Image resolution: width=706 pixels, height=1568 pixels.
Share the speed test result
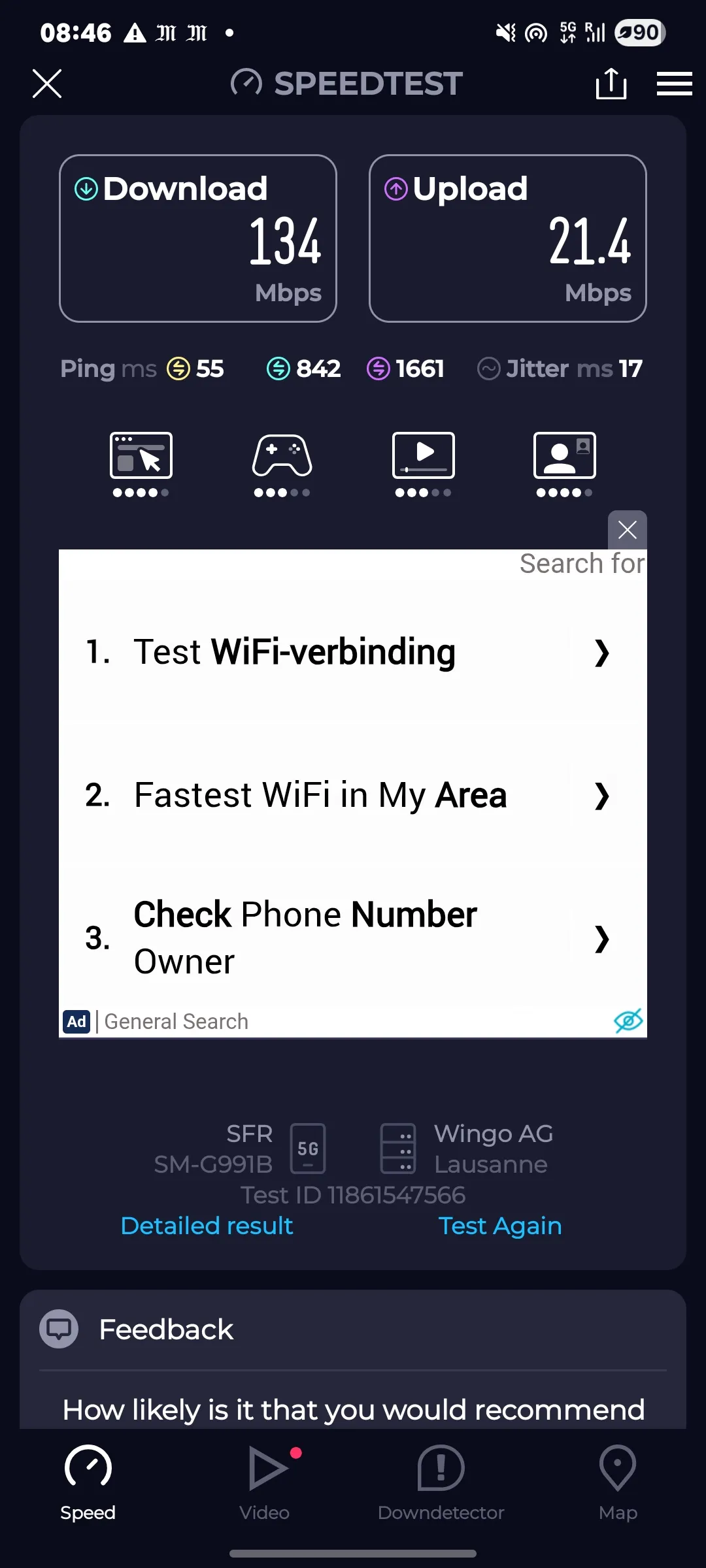(611, 84)
